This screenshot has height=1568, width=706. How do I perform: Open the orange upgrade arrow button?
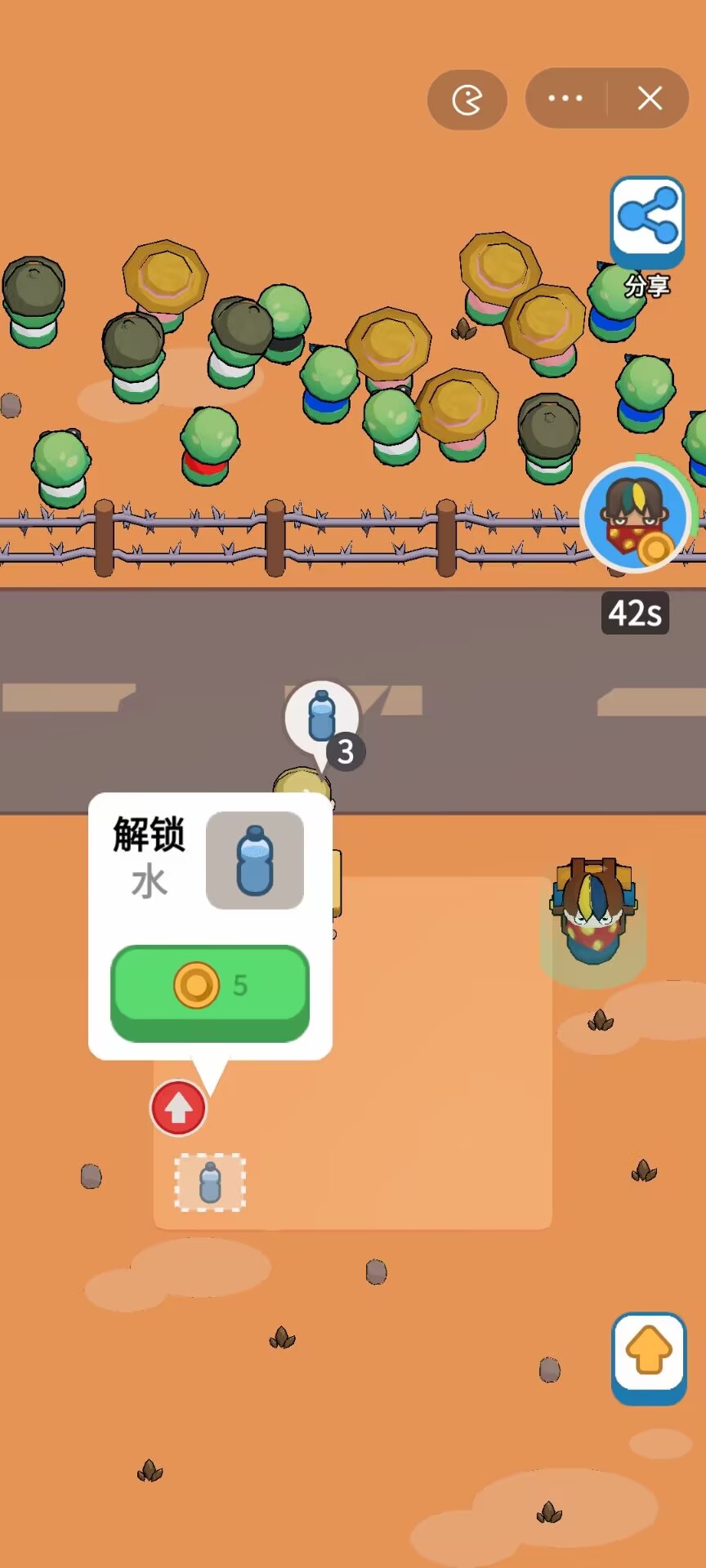tap(649, 1356)
